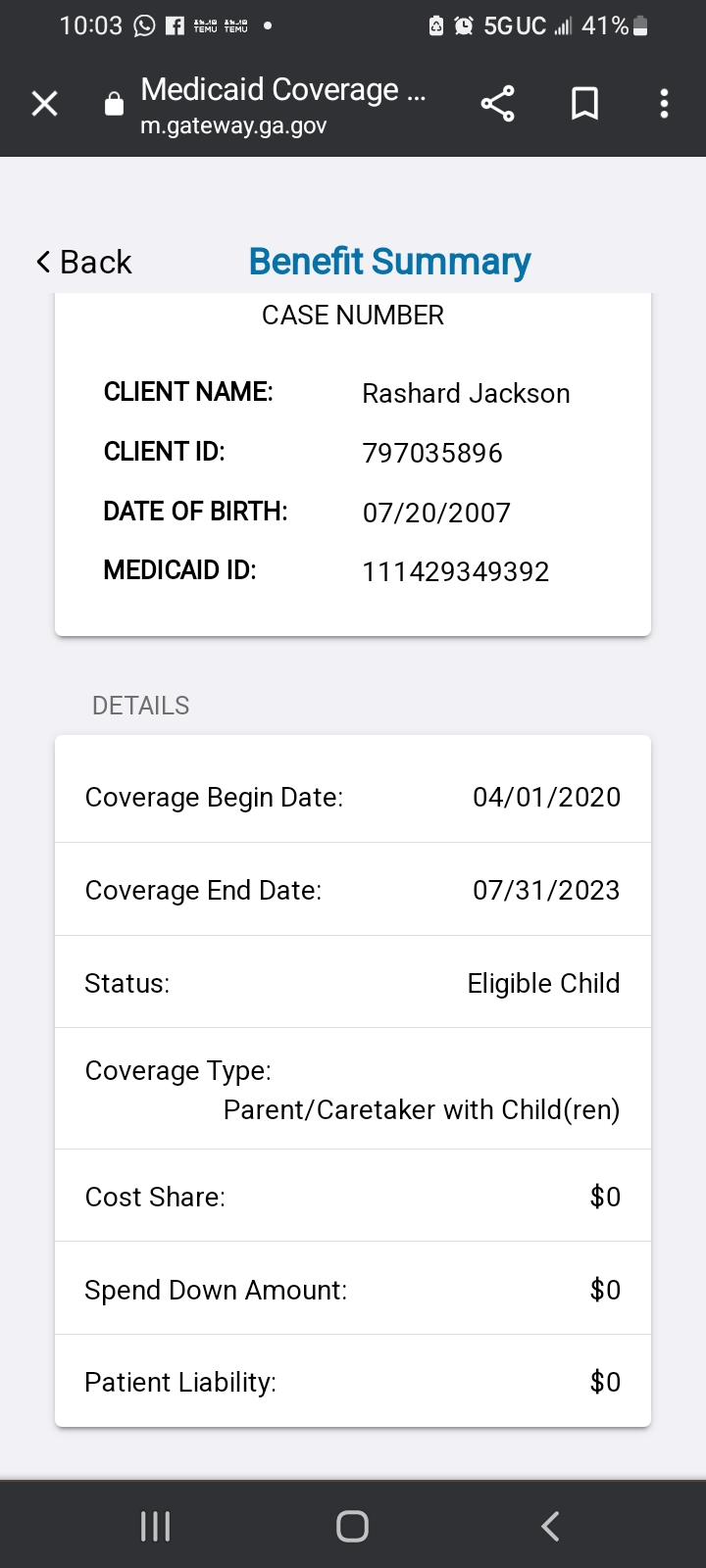Share this Medicaid Coverage page

tap(497, 104)
